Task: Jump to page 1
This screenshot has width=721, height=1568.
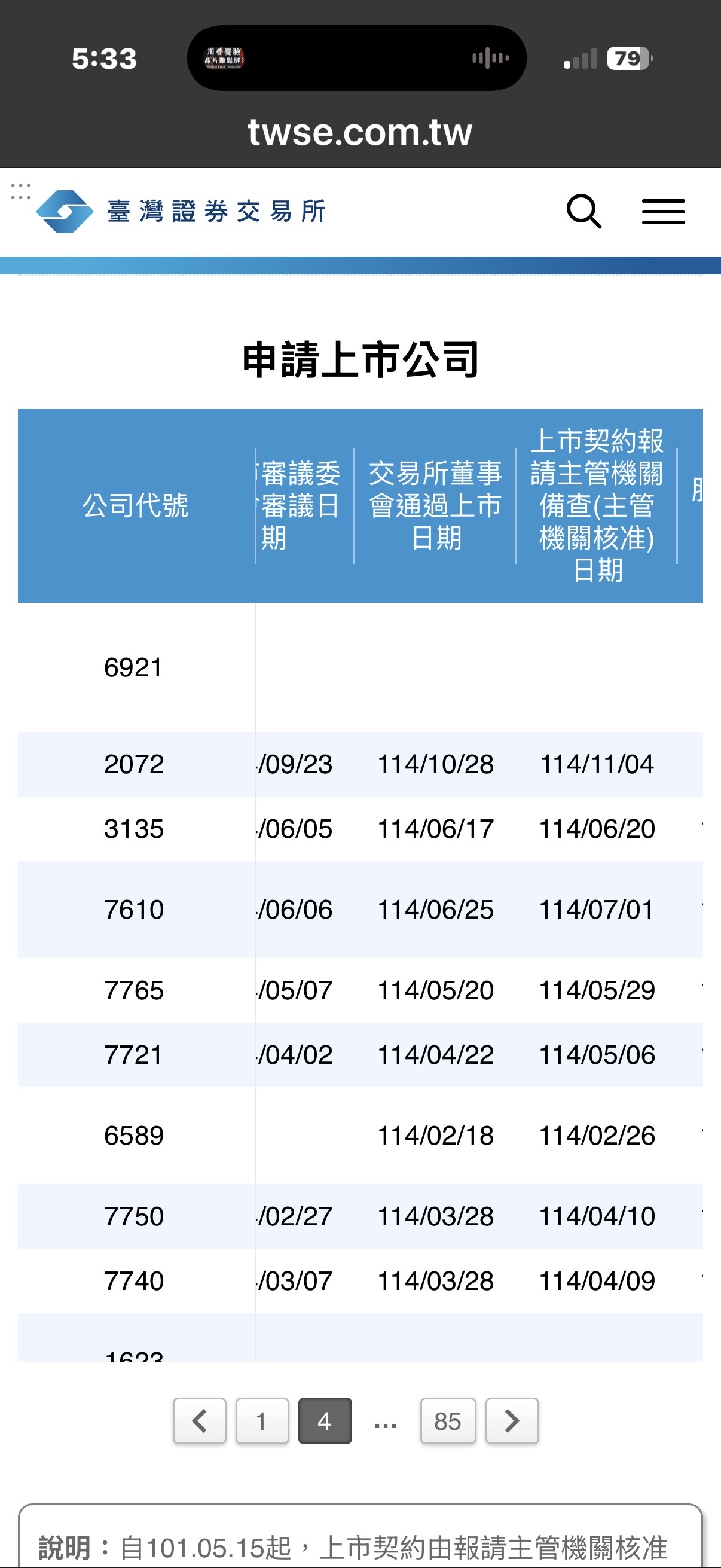Action: 262,1421
